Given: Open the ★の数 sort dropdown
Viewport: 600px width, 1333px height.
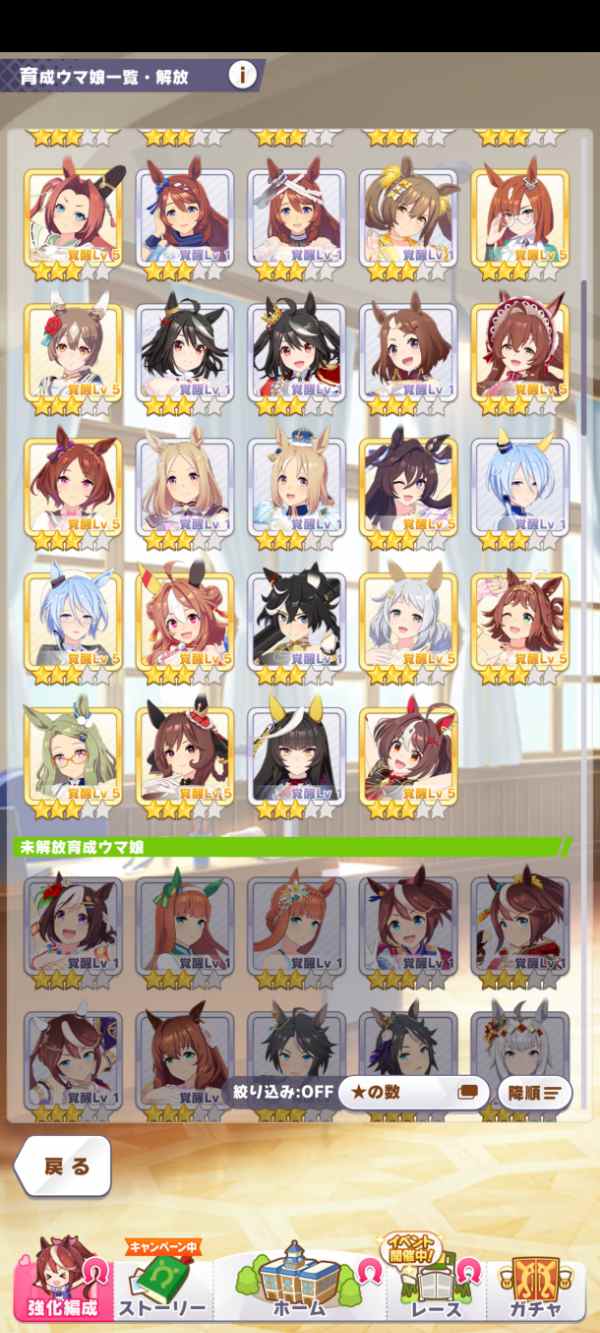Looking at the screenshot, I should 412,1093.
